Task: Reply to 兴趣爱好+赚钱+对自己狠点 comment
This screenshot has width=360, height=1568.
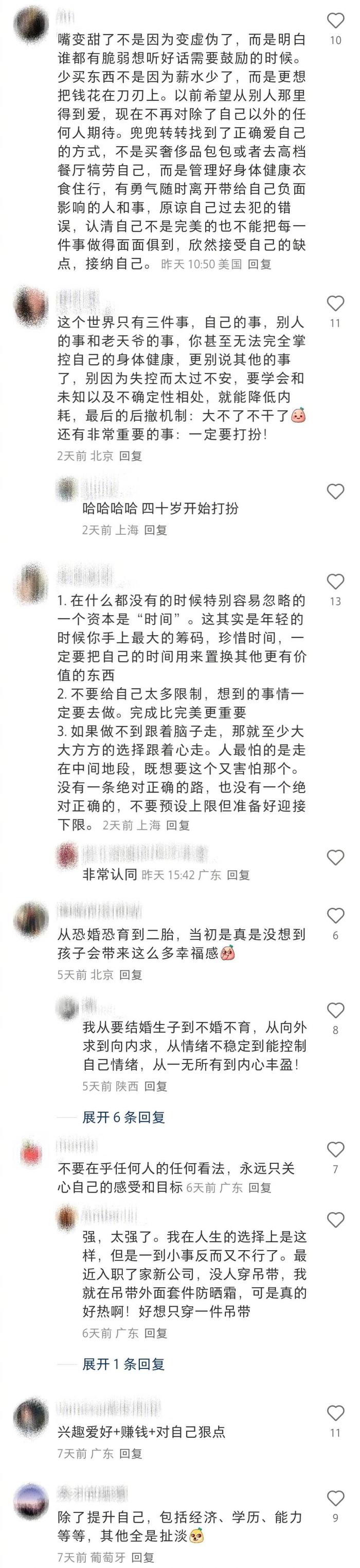Action: pyautogui.click(x=130, y=1453)
